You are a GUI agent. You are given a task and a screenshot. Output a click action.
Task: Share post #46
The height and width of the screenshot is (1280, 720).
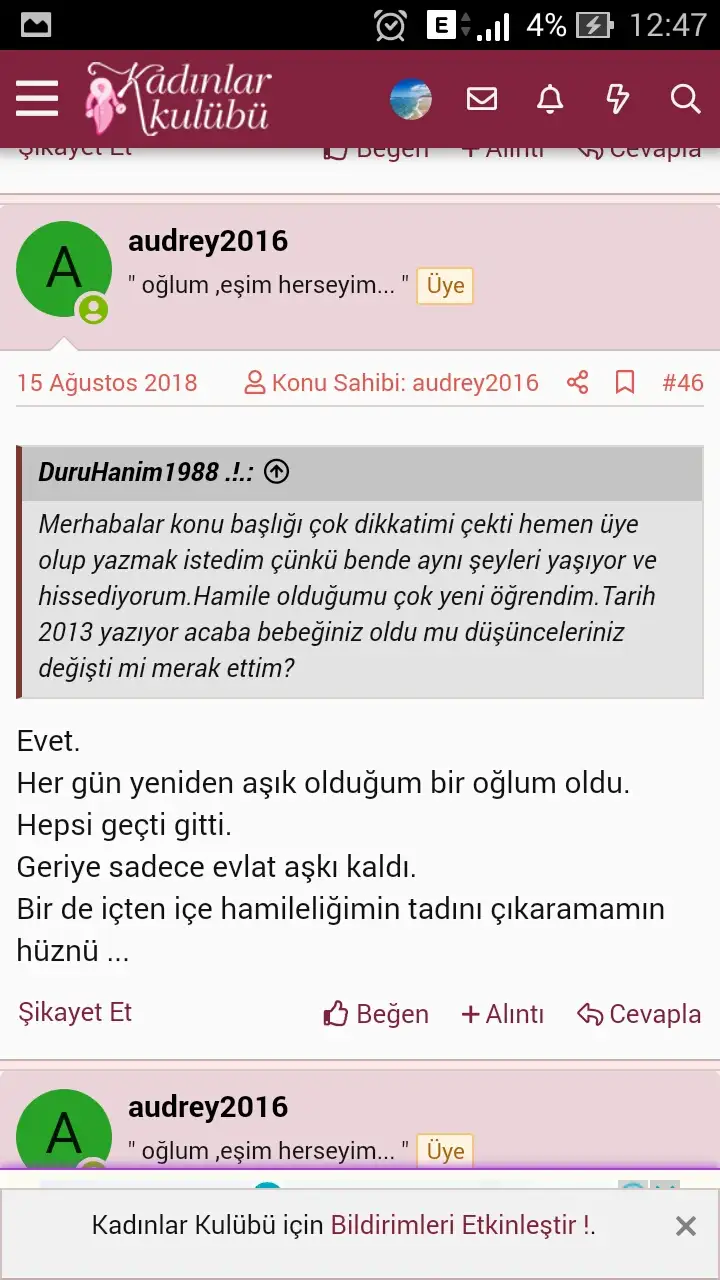[577, 382]
